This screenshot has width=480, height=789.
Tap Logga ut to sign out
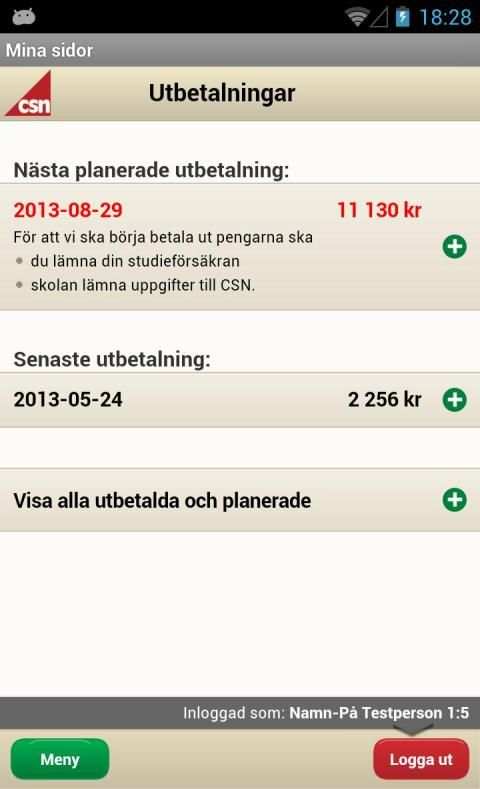[421, 759]
